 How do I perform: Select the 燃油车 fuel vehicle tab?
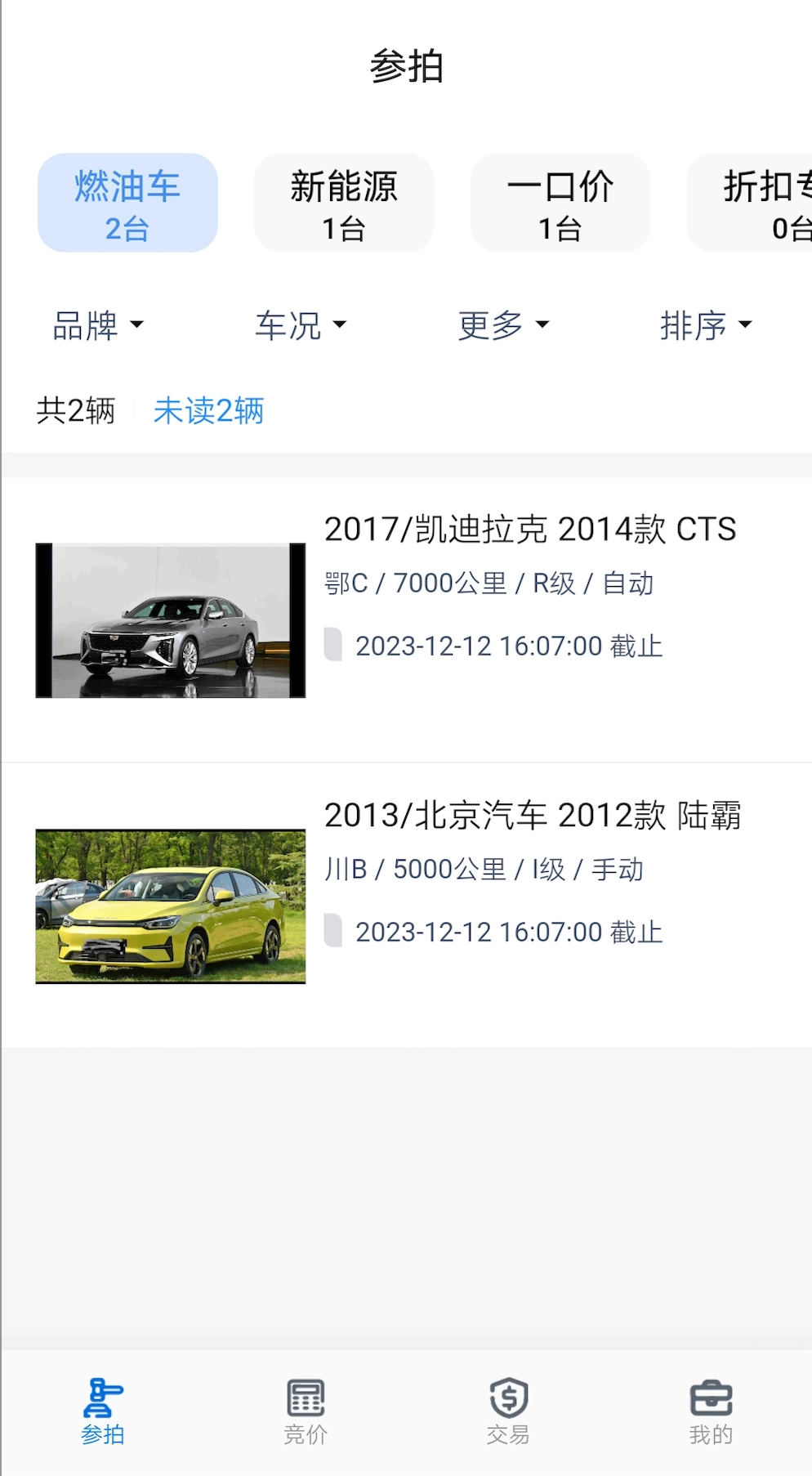(x=127, y=204)
